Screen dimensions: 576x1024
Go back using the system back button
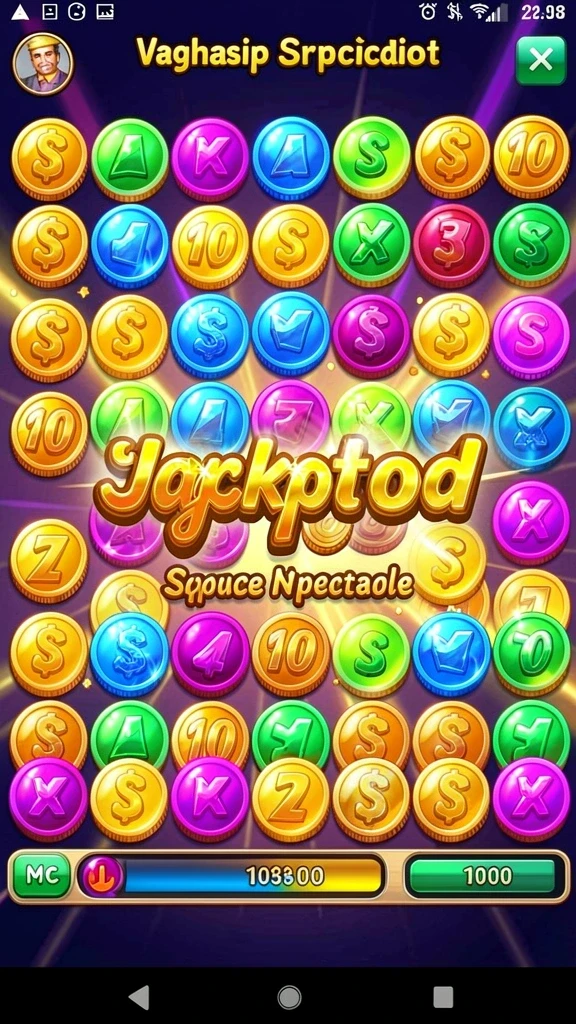pos(138,997)
